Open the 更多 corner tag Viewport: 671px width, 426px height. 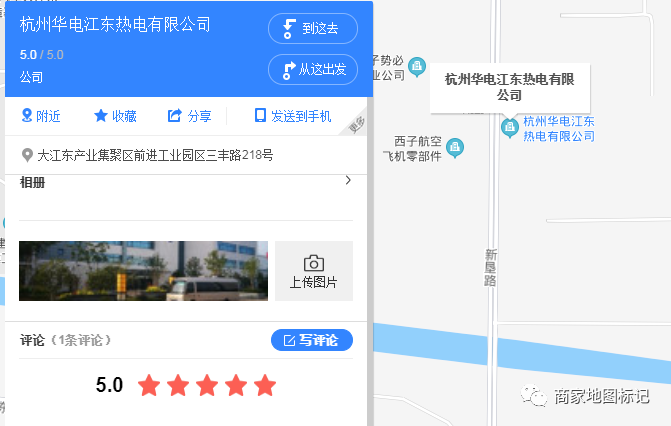point(357,124)
